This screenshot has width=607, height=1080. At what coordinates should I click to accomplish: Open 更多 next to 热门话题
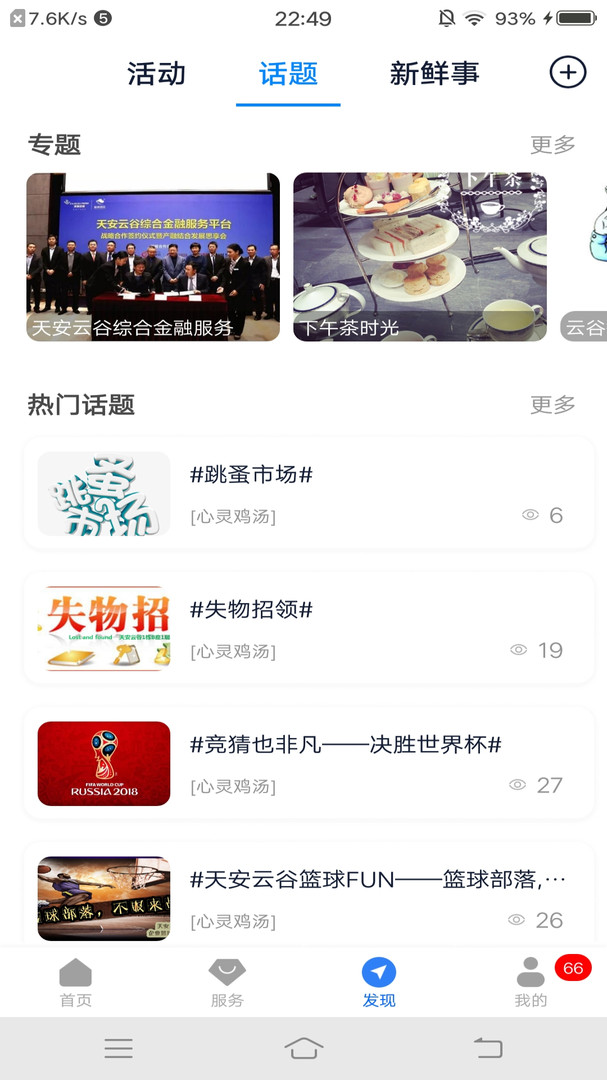coord(552,405)
